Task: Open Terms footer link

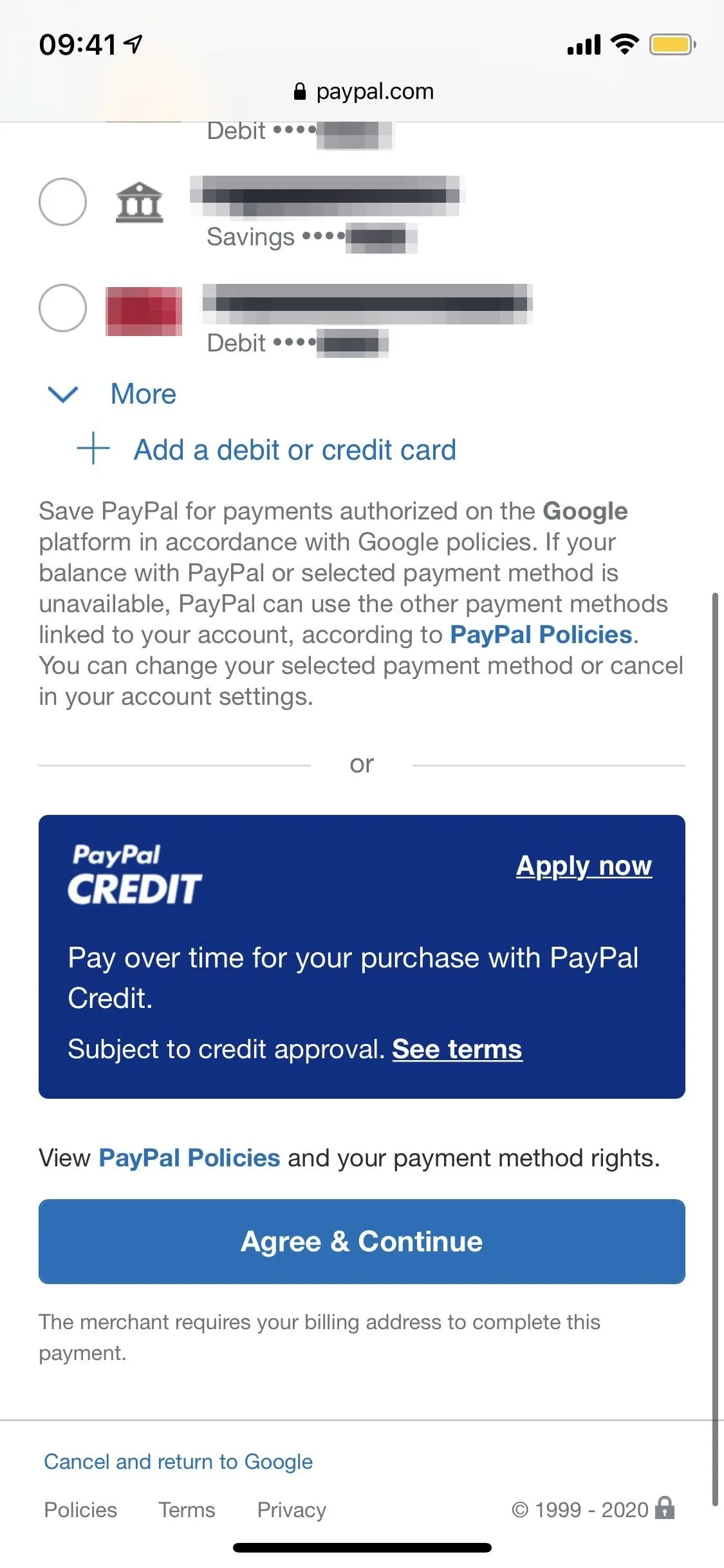Action: point(187,1510)
